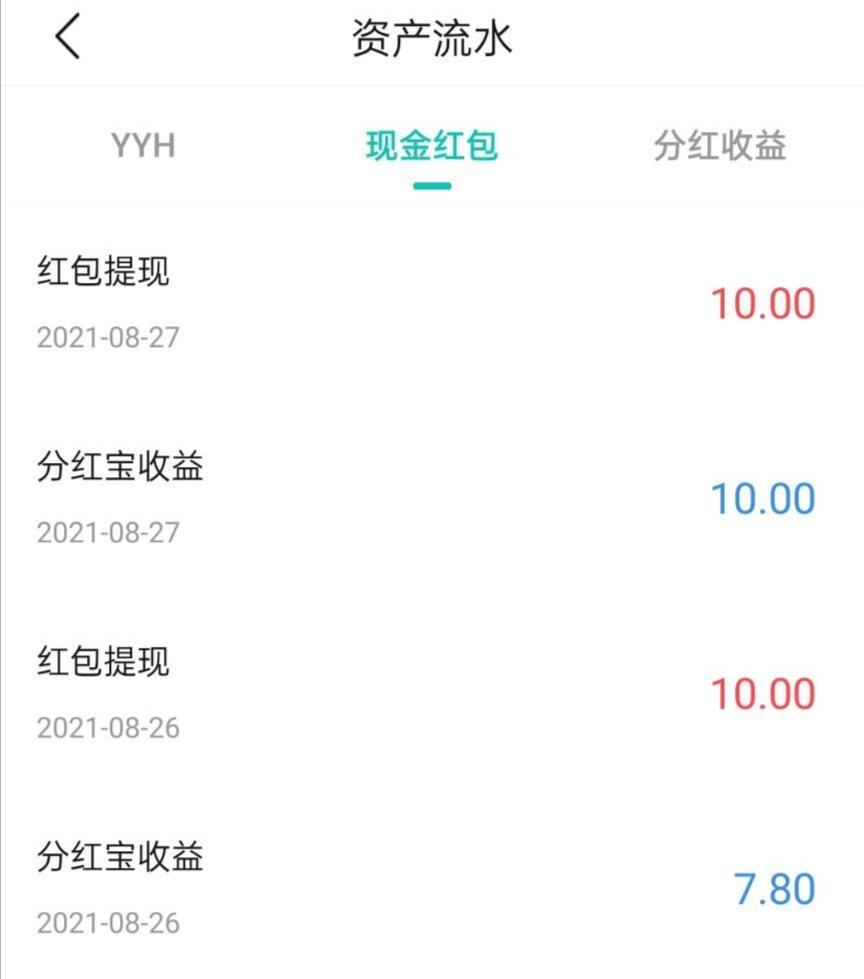Open the 分红收益 tab

pyautogui.click(x=717, y=146)
